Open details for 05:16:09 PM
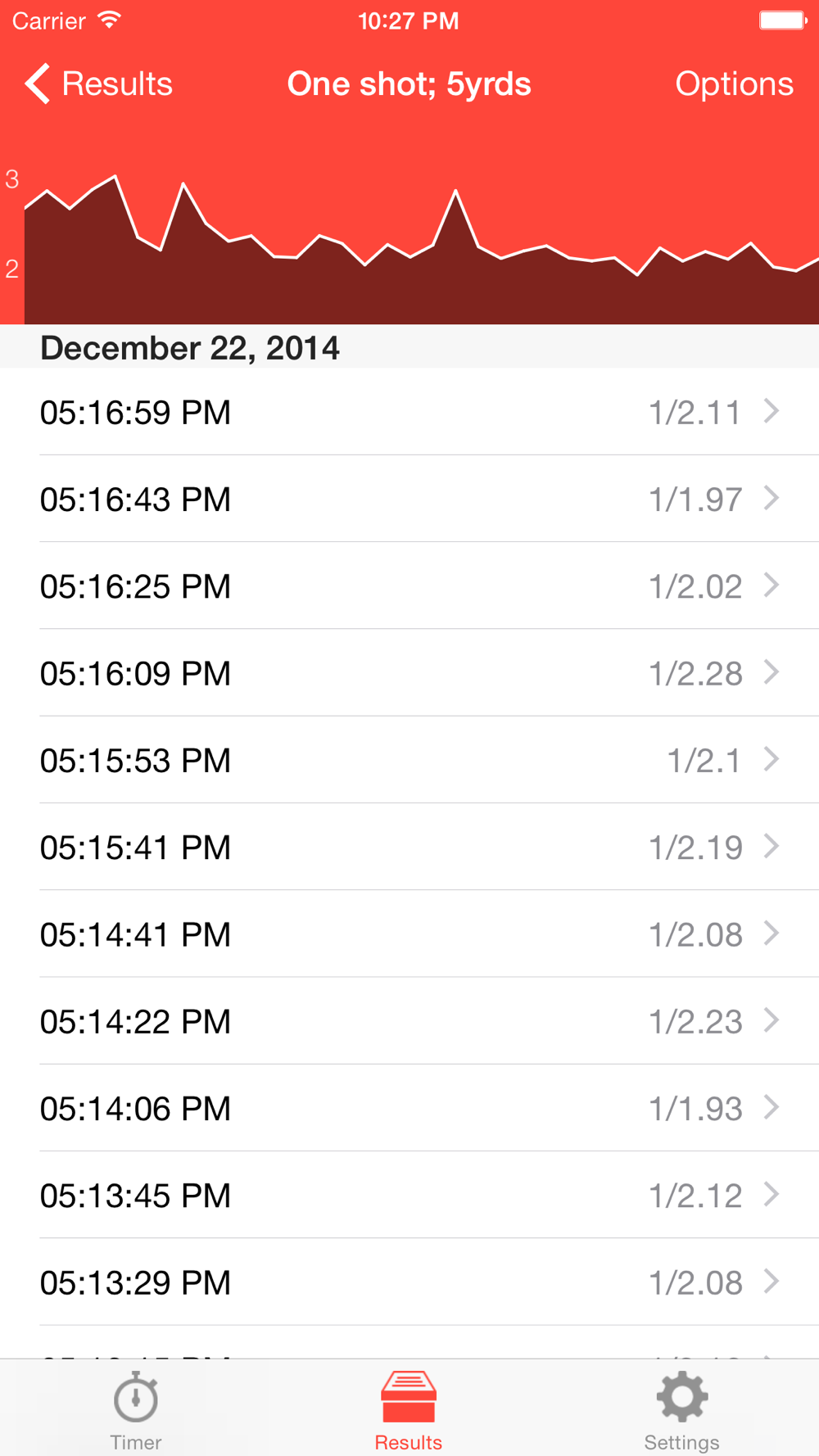The image size is (819, 1456). pyautogui.click(x=409, y=673)
